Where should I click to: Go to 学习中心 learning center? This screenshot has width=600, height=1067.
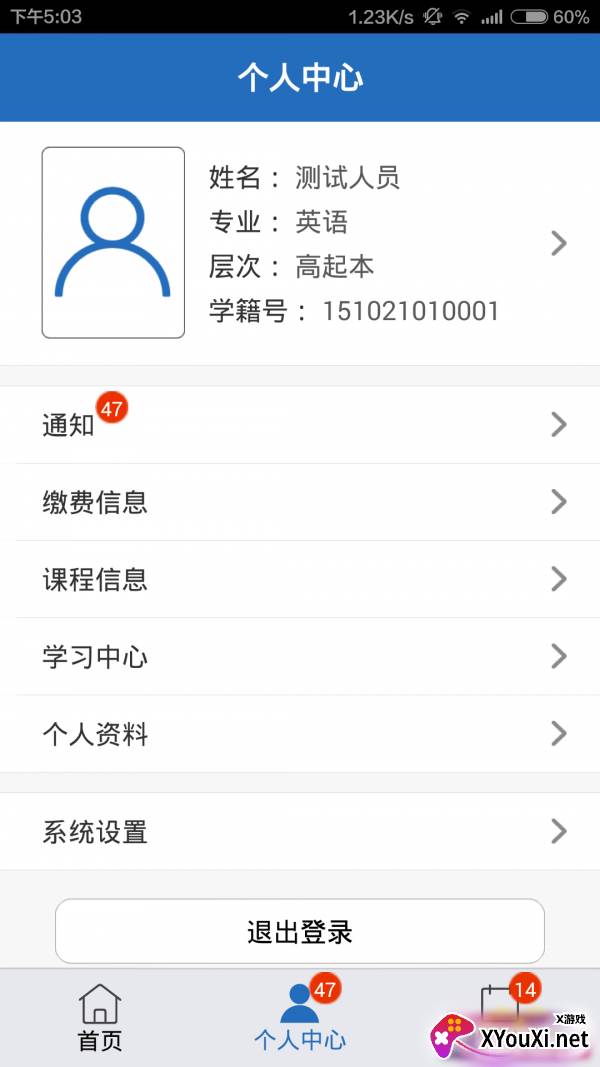[300, 656]
